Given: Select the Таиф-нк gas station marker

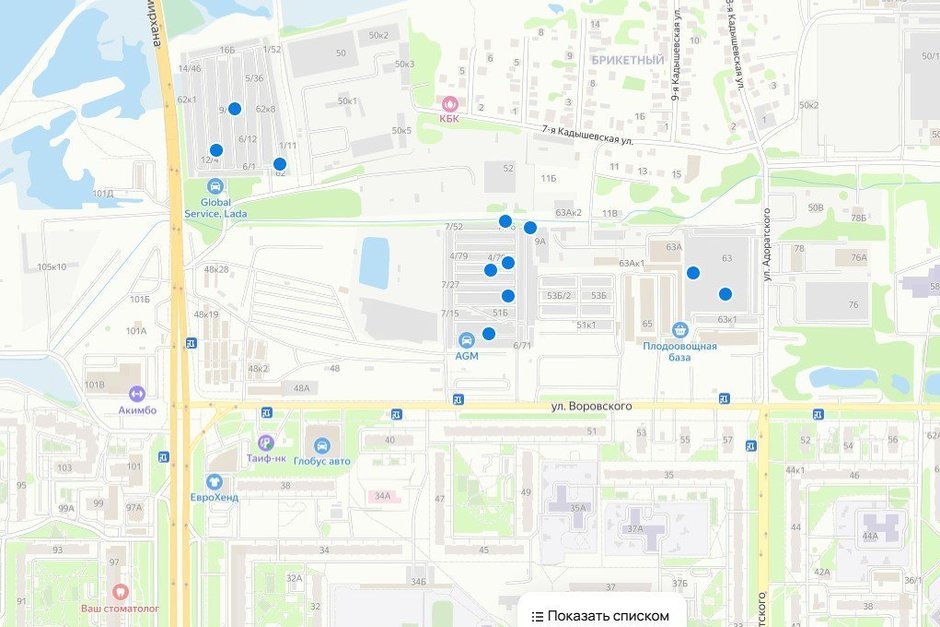Looking at the screenshot, I should coord(265,442).
